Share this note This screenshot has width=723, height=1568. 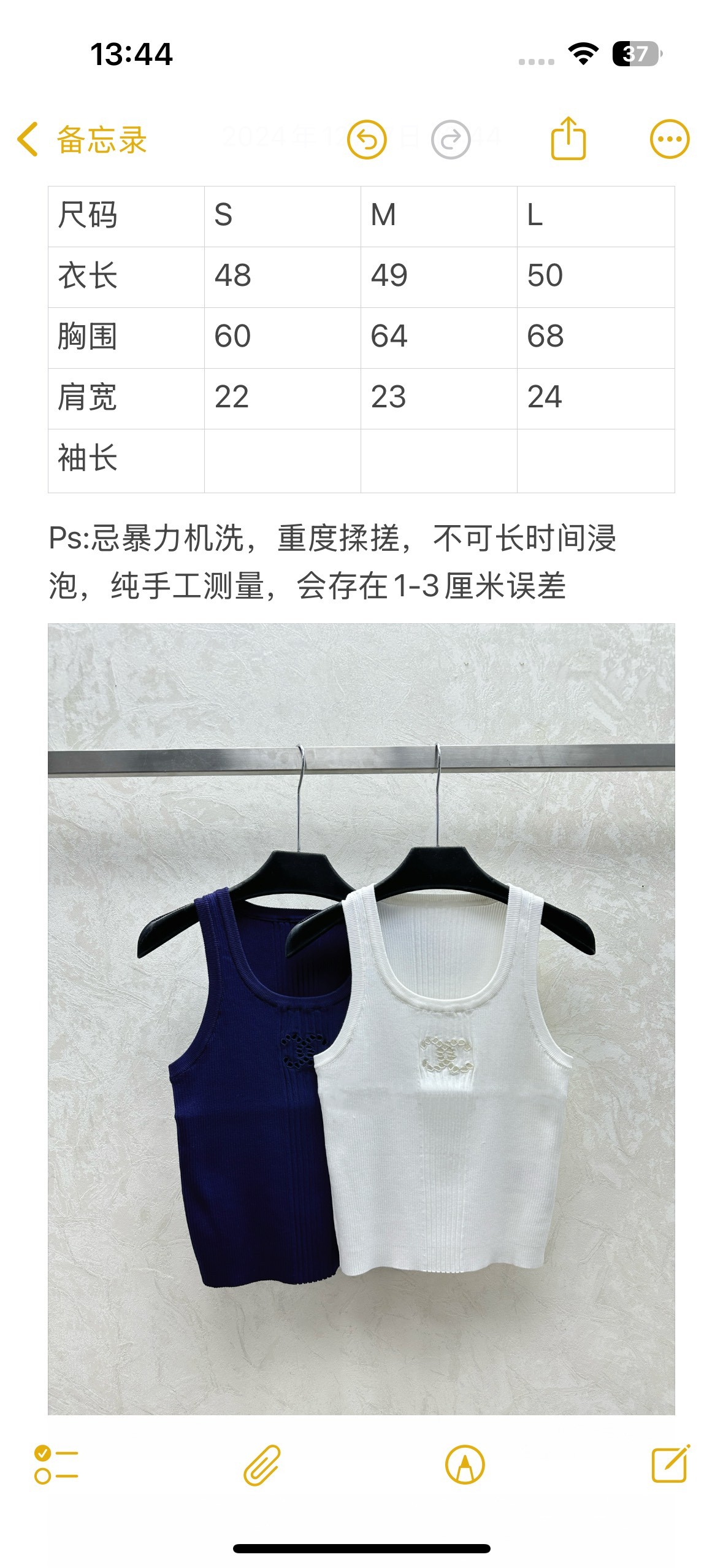568,139
